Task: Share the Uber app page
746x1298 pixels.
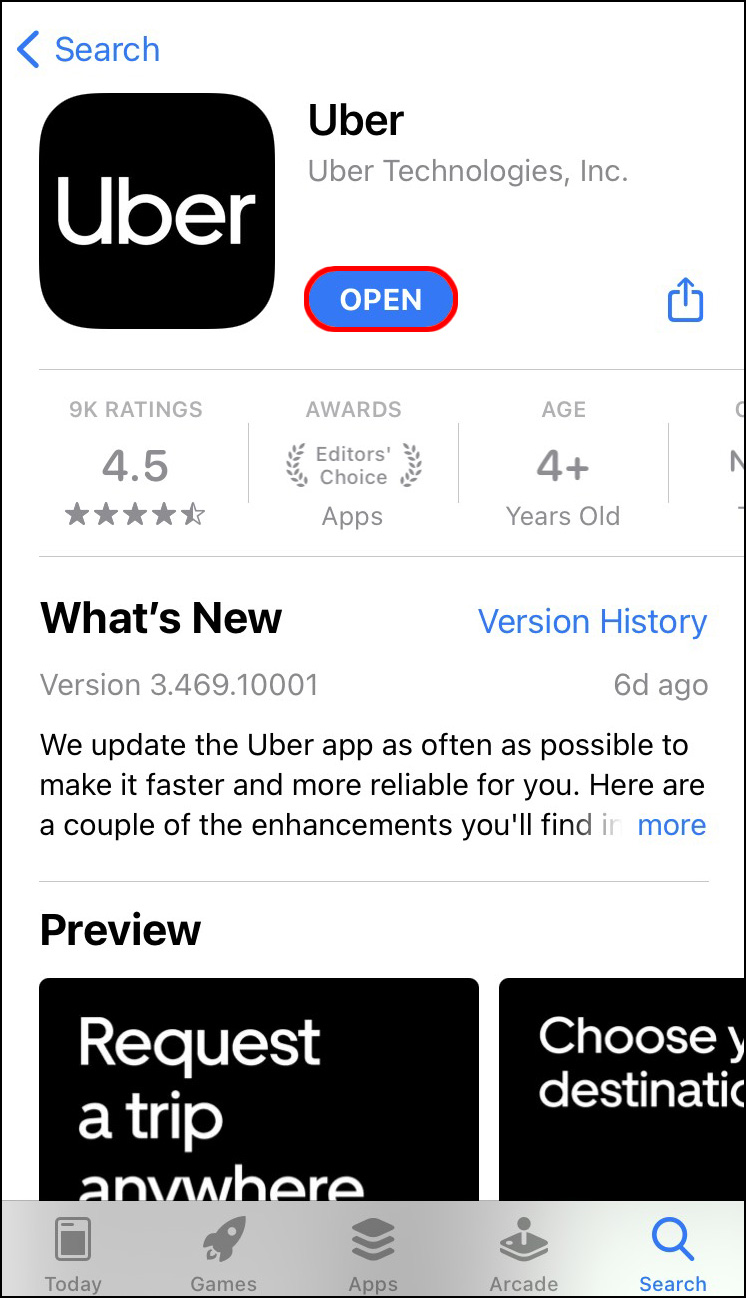Action: point(685,300)
